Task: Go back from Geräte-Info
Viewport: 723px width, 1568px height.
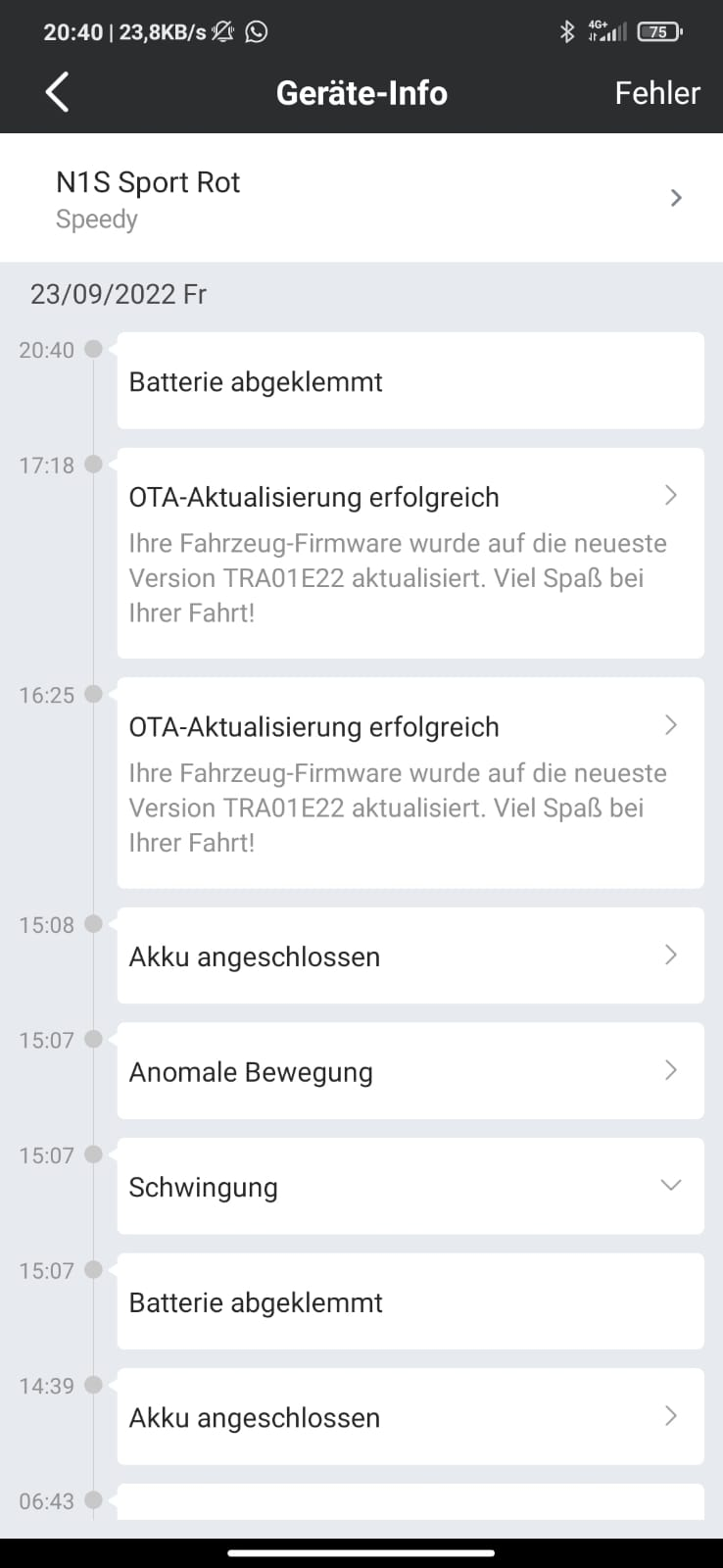Action: 58,93
